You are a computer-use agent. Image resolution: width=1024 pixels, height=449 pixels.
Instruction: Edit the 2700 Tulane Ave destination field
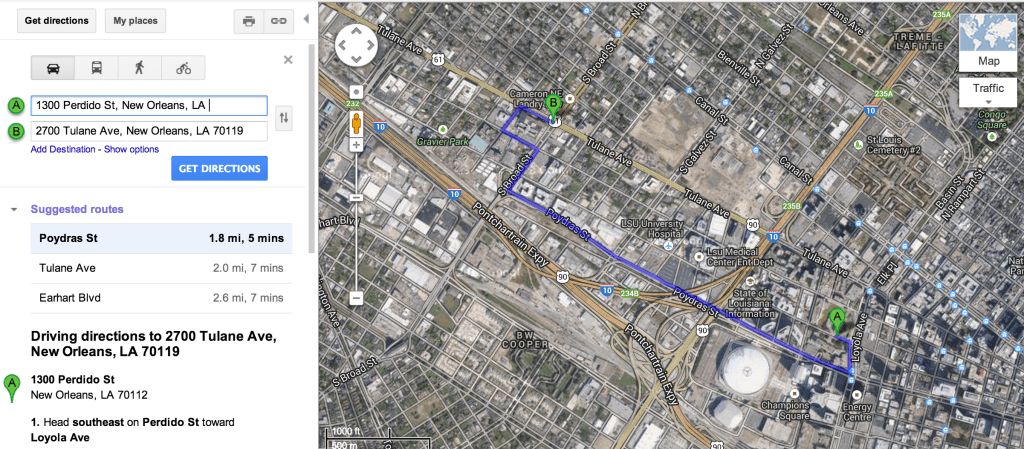point(149,130)
